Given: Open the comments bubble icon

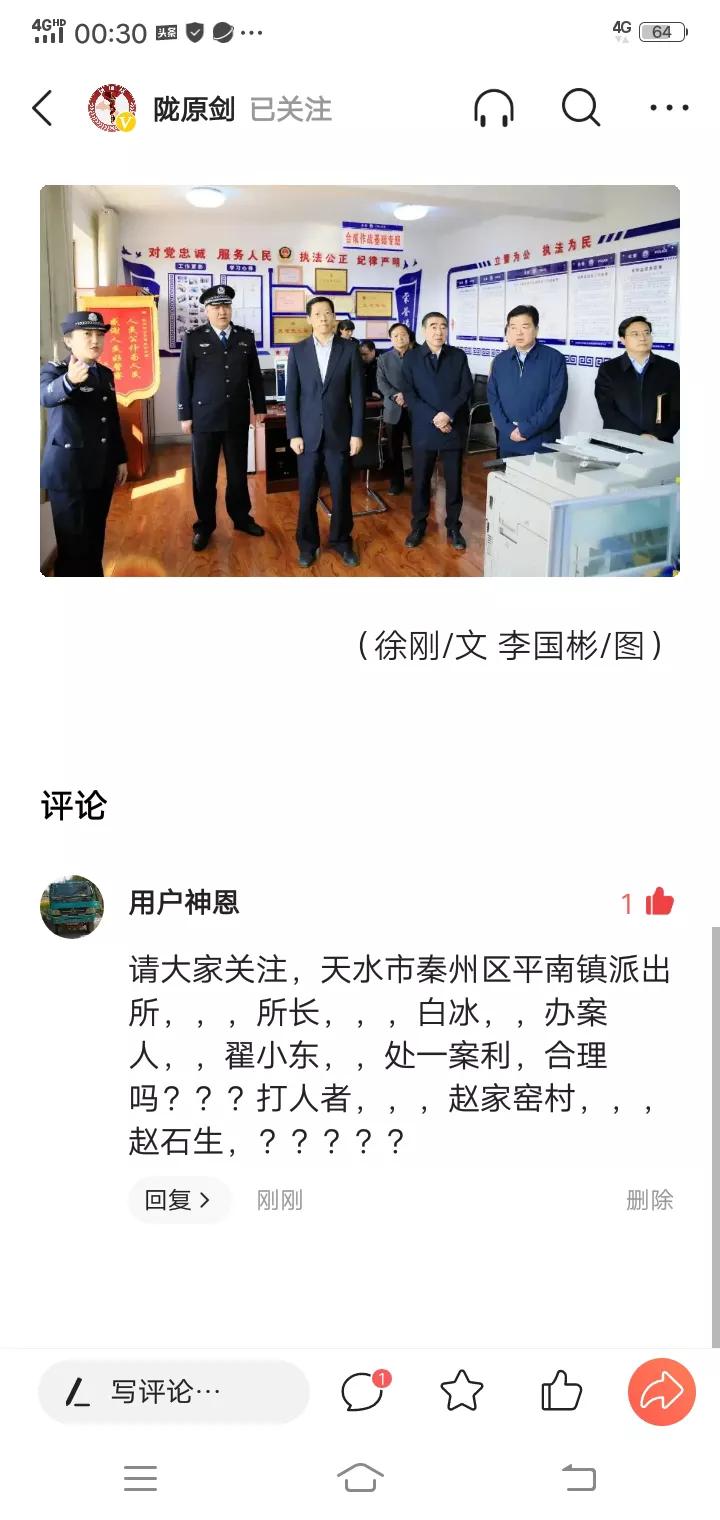Looking at the screenshot, I should coord(364,1391).
